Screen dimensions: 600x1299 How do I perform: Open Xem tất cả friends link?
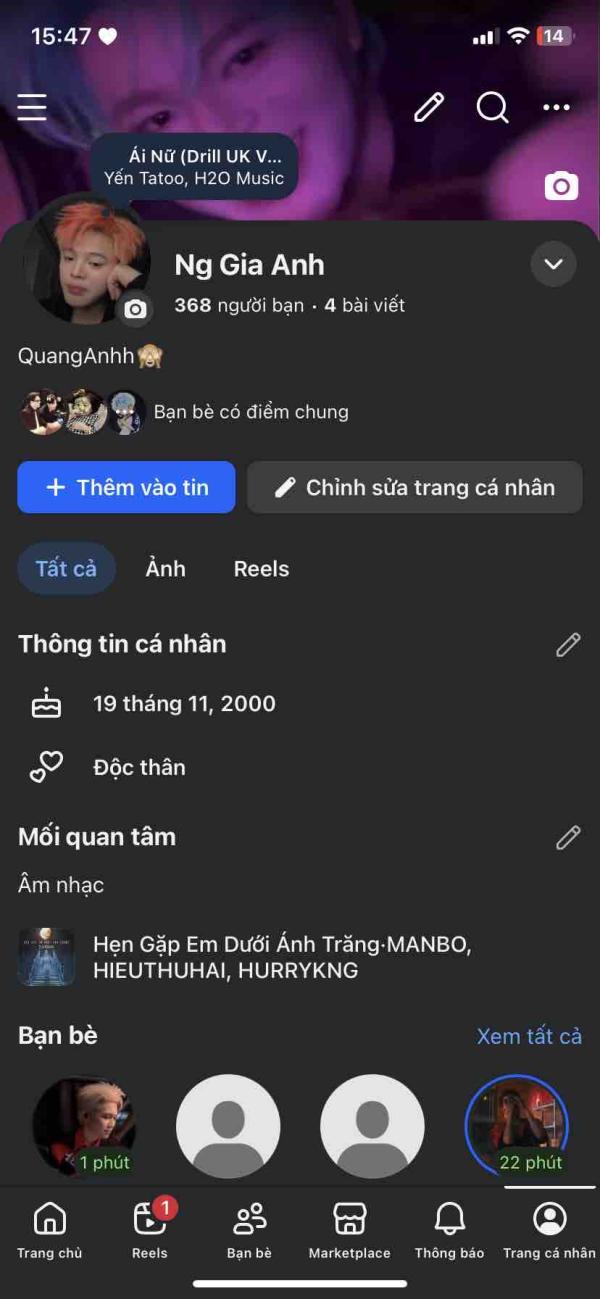point(529,1036)
